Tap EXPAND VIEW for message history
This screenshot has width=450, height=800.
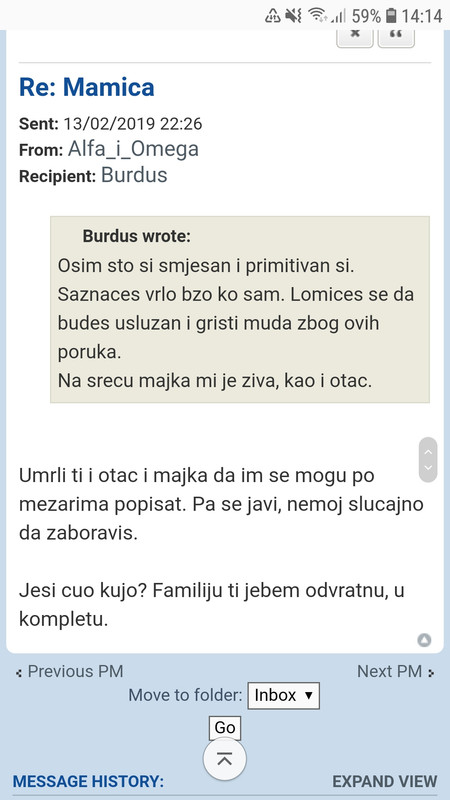point(385,781)
